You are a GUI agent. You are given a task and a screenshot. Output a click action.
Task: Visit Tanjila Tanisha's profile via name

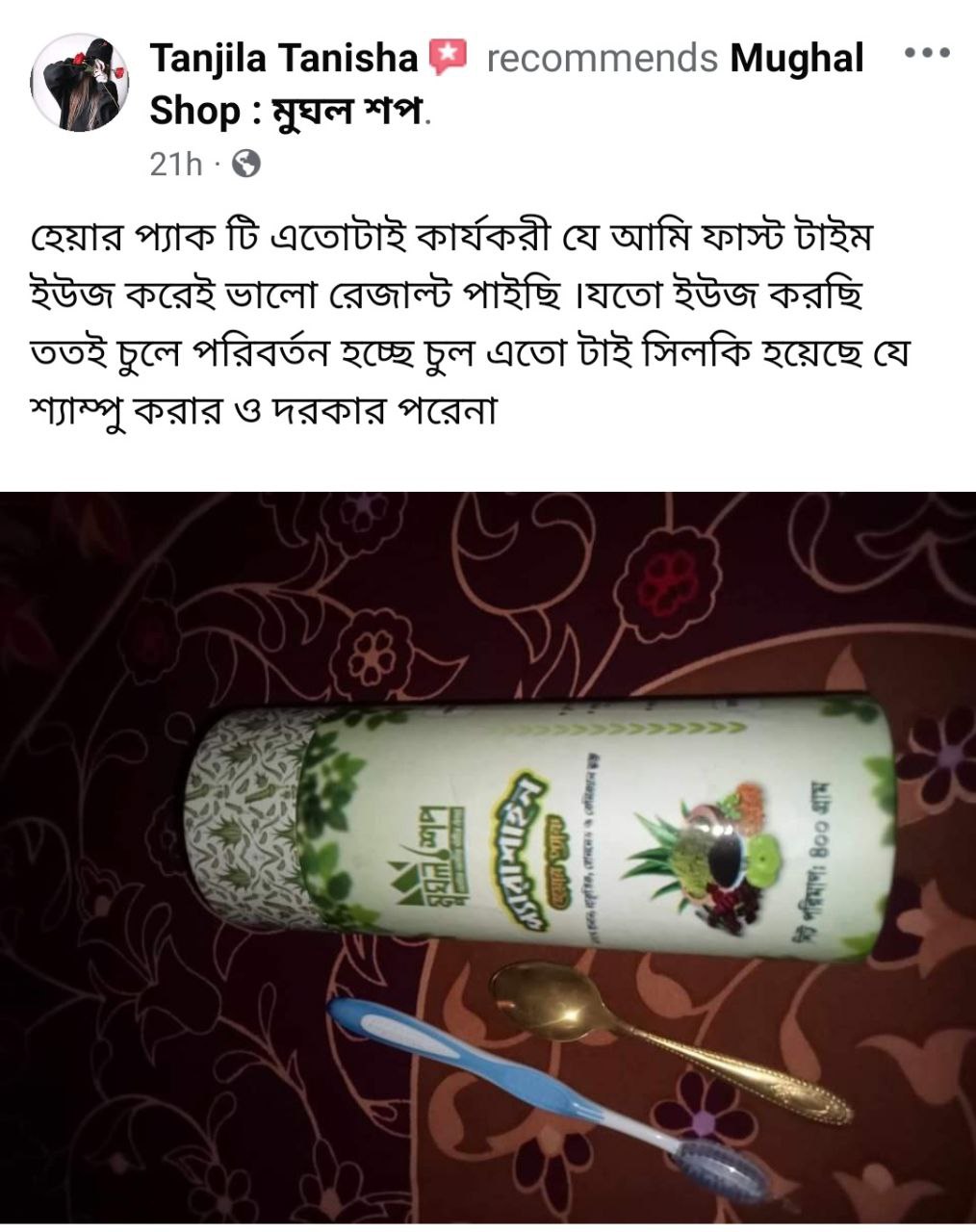coord(283,60)
